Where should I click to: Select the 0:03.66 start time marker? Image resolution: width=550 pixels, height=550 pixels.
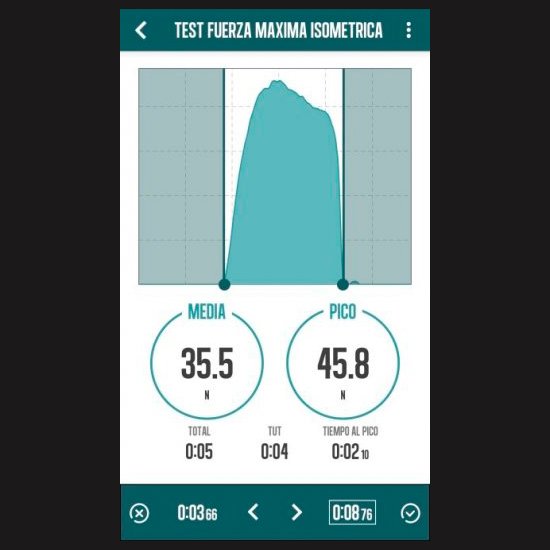coord(197,513)
